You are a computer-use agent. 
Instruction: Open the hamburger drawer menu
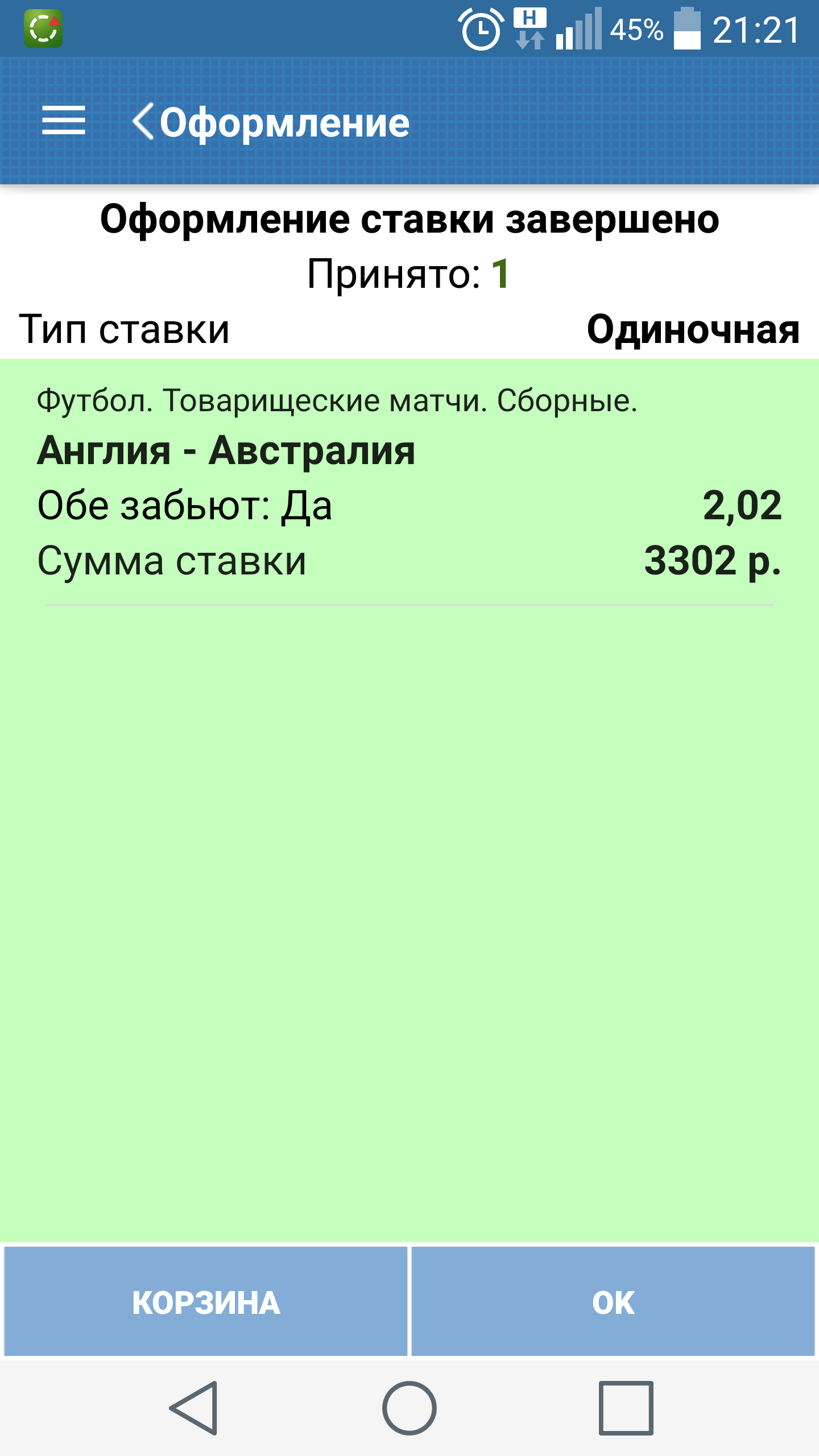pos(64,121)
